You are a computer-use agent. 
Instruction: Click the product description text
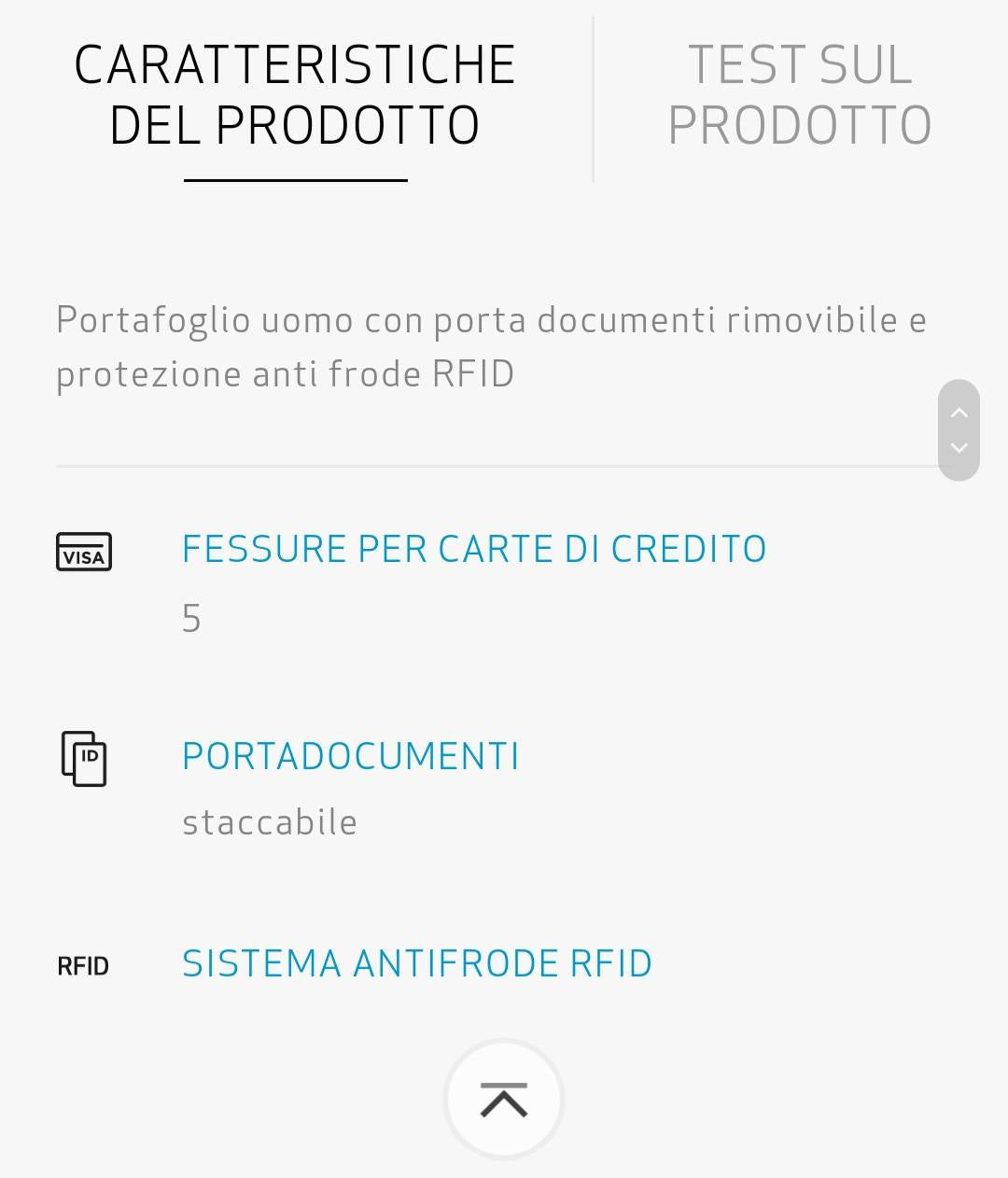(x=490, y=345)
